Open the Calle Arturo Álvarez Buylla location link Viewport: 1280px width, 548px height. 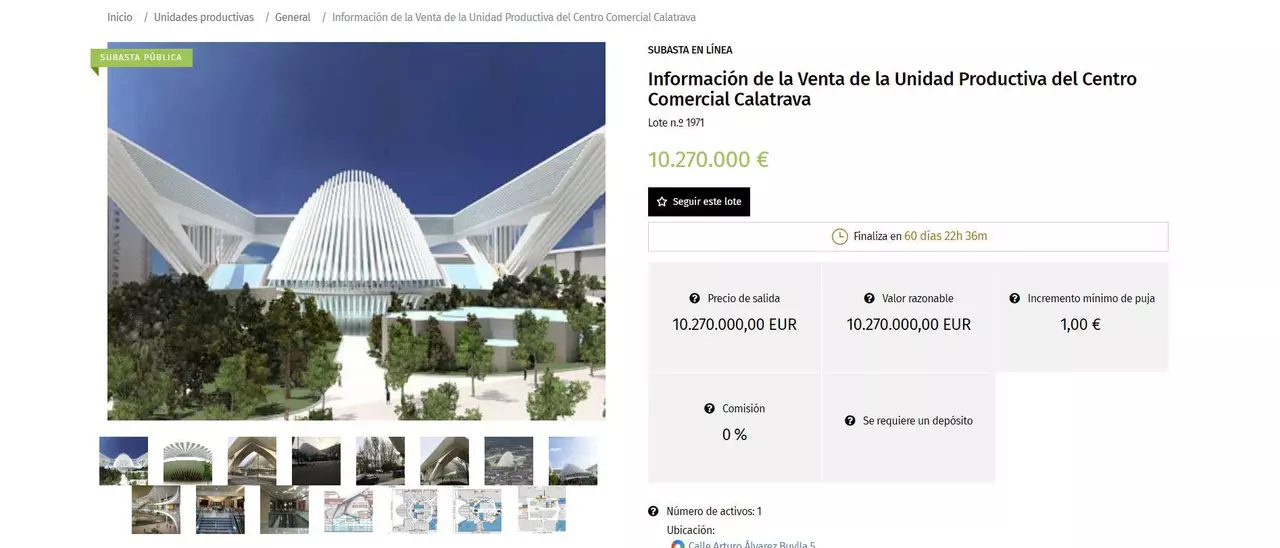coord(751,545)
